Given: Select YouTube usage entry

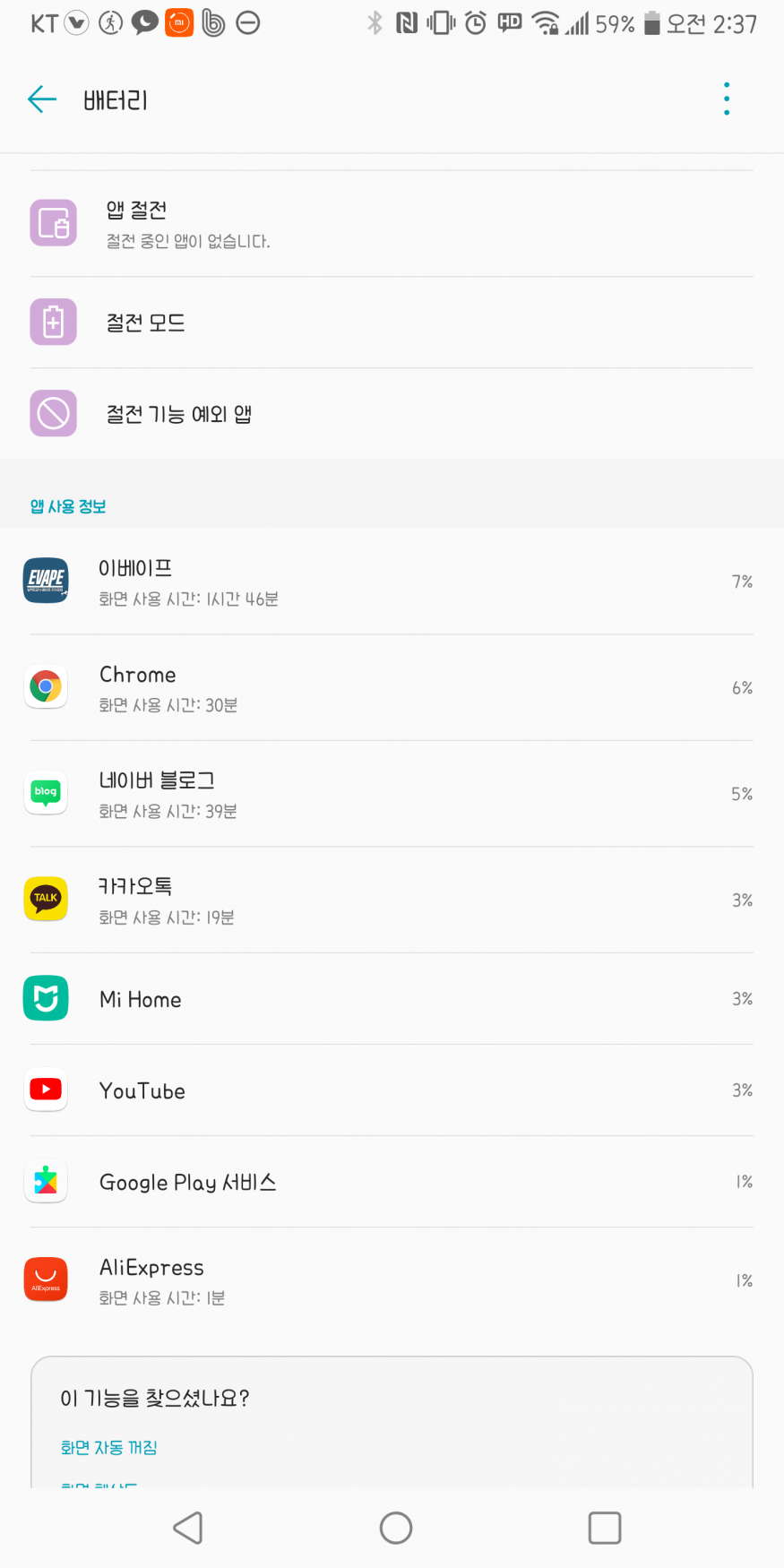Looking at the screenshot, I should coord(392,1090).
